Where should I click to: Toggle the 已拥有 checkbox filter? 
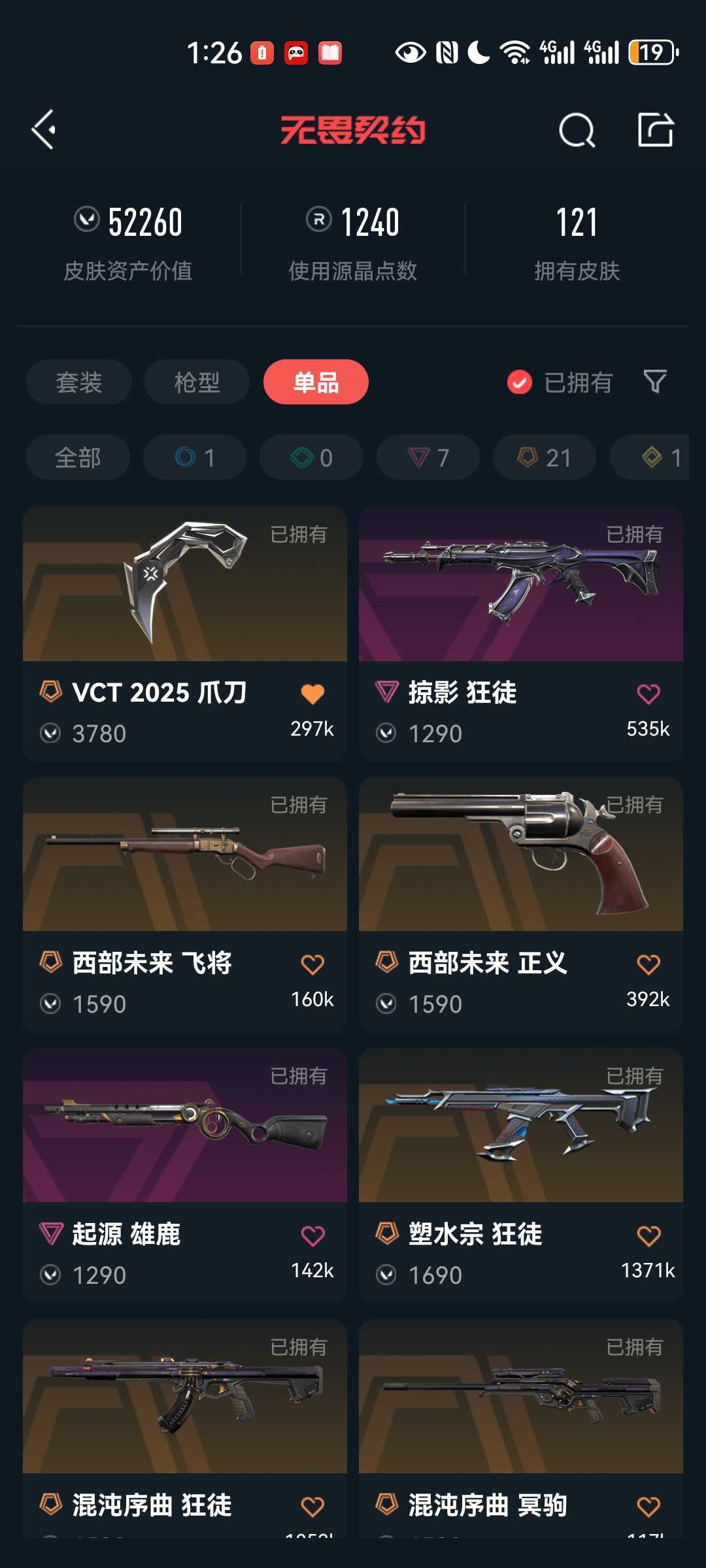tap(559, 382)
